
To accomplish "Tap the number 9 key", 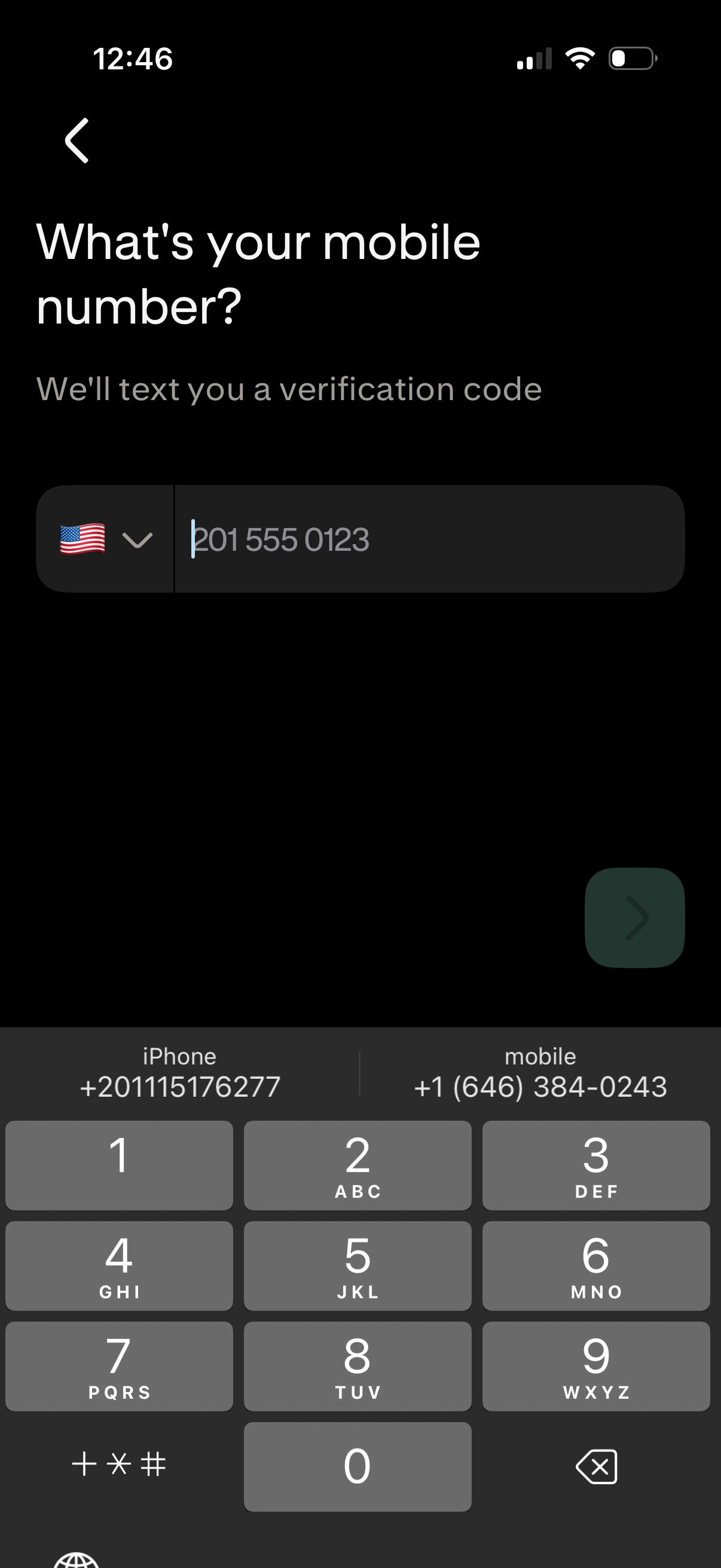I will pyautogui.click(x=595, y=1365).
